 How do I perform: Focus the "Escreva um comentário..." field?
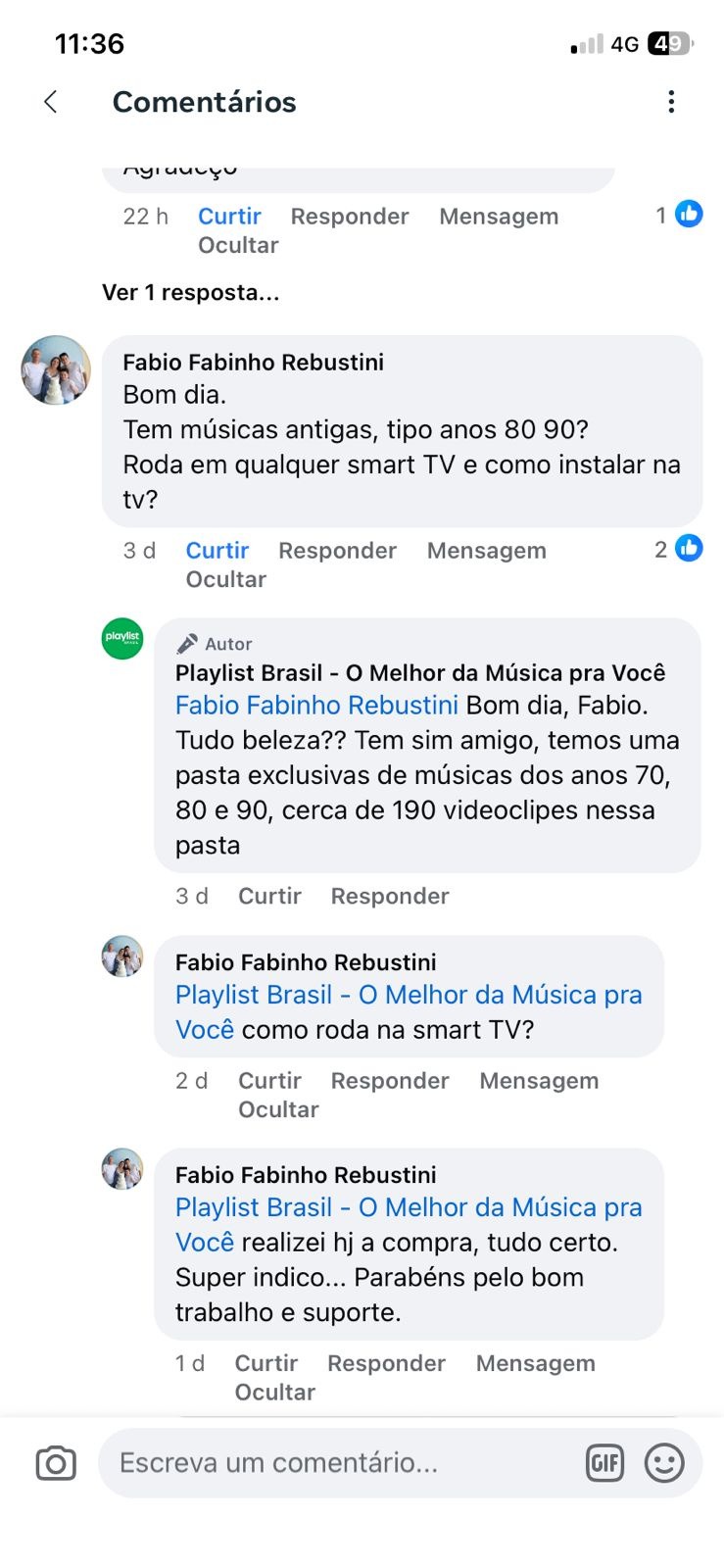[x=333, y=1463]
